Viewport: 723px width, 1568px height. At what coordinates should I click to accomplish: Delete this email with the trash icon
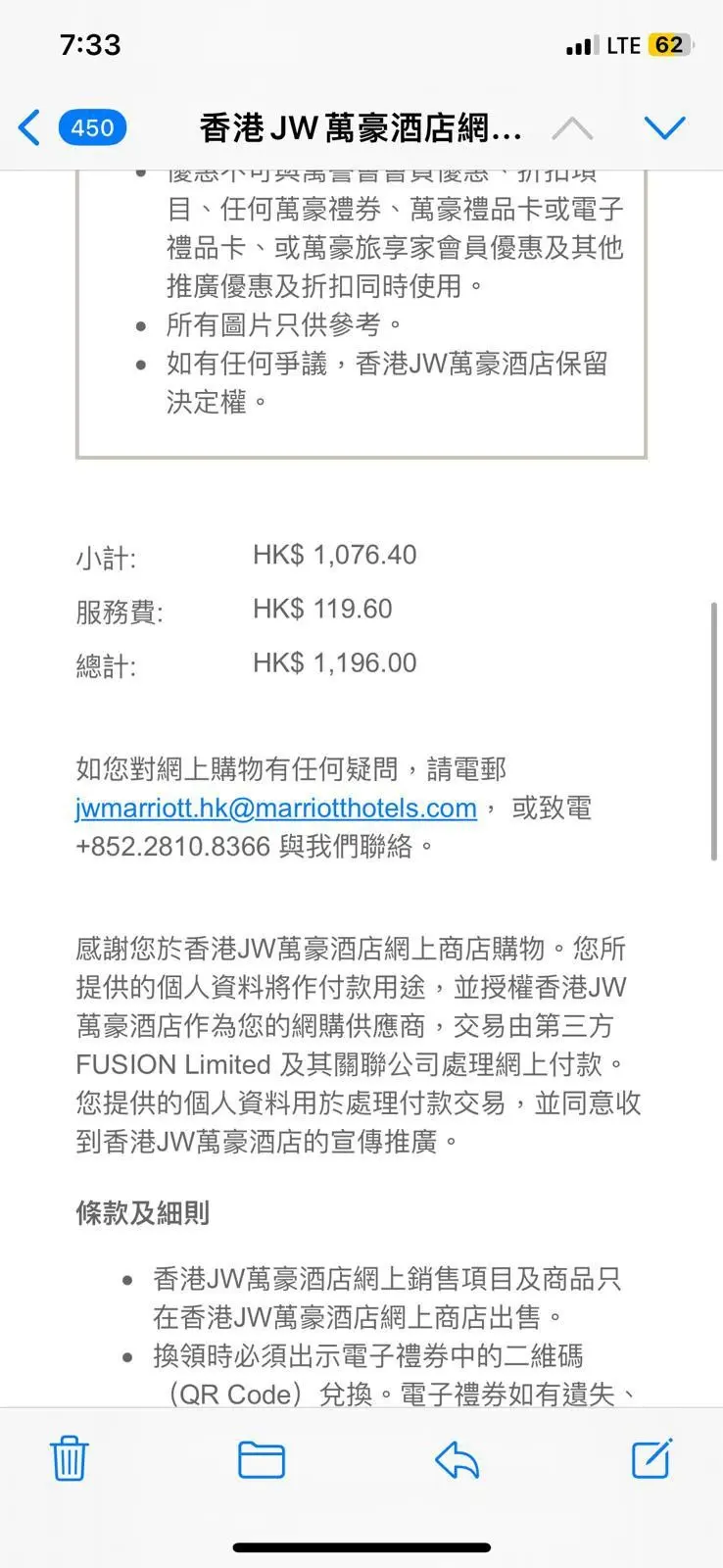[x=70, y=1459]
